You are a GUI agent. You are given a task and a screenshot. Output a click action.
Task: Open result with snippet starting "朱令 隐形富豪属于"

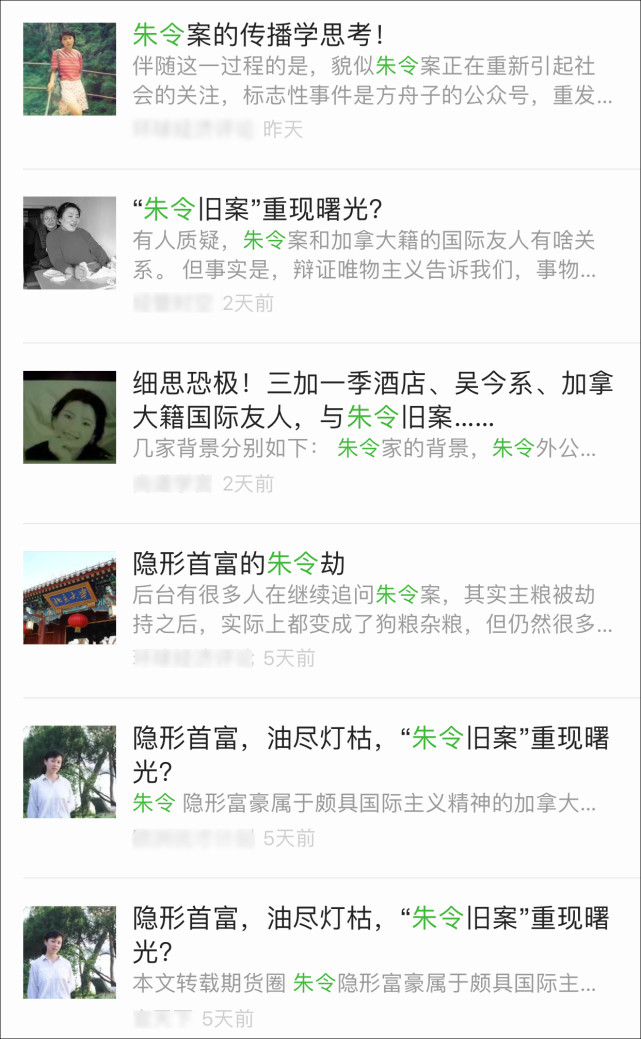point(365,802)
